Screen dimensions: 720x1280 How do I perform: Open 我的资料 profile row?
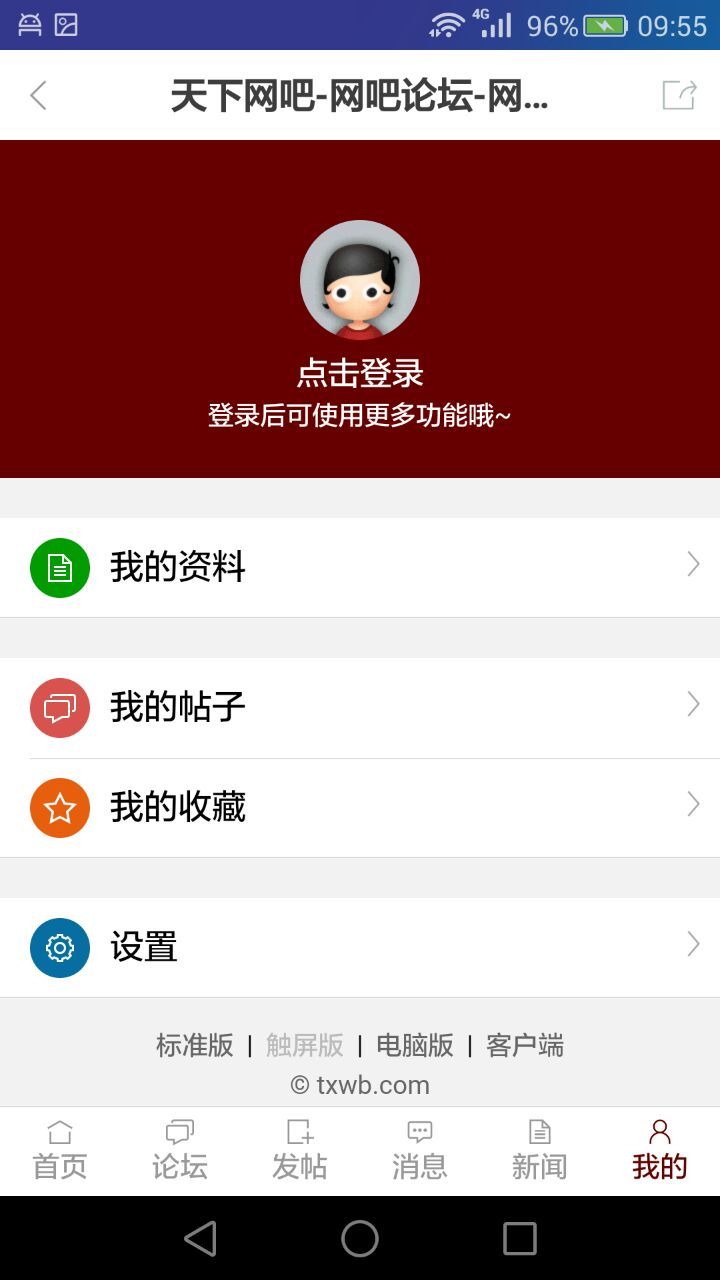(x=360, y=567)
